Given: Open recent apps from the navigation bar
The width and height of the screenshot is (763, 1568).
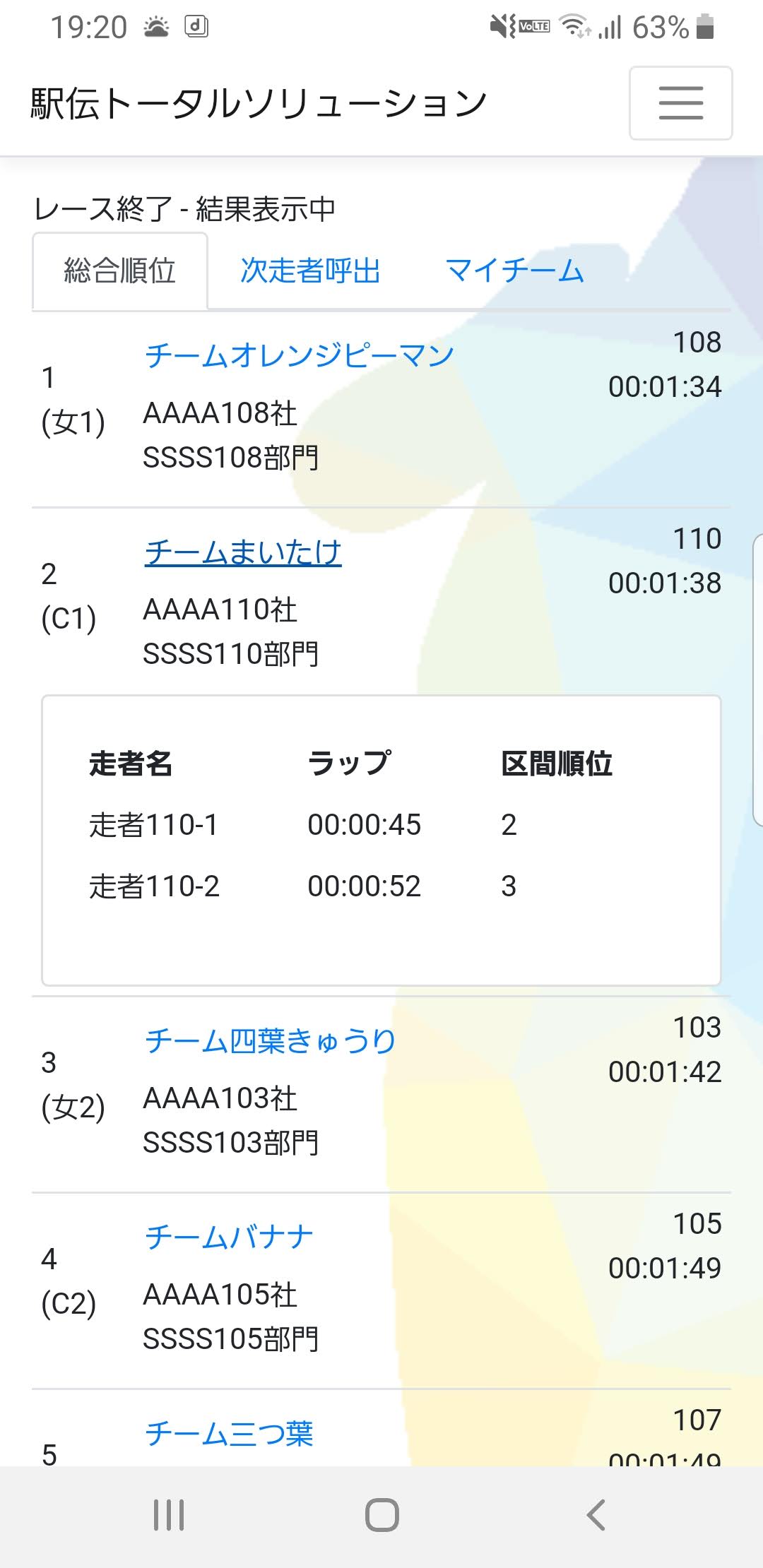Looking at the screenshot, I should pyautogui.click(x=169, y=1514).
